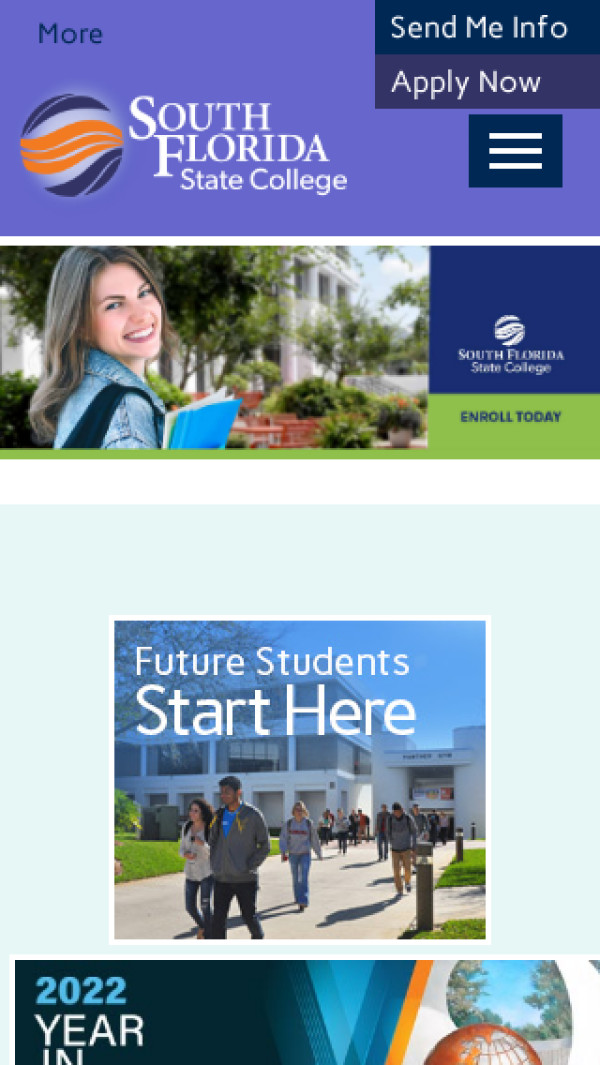The height and width of the screenshot is (1065, 600).
Task: Open the Enroll Today banner
Action: 300,351
